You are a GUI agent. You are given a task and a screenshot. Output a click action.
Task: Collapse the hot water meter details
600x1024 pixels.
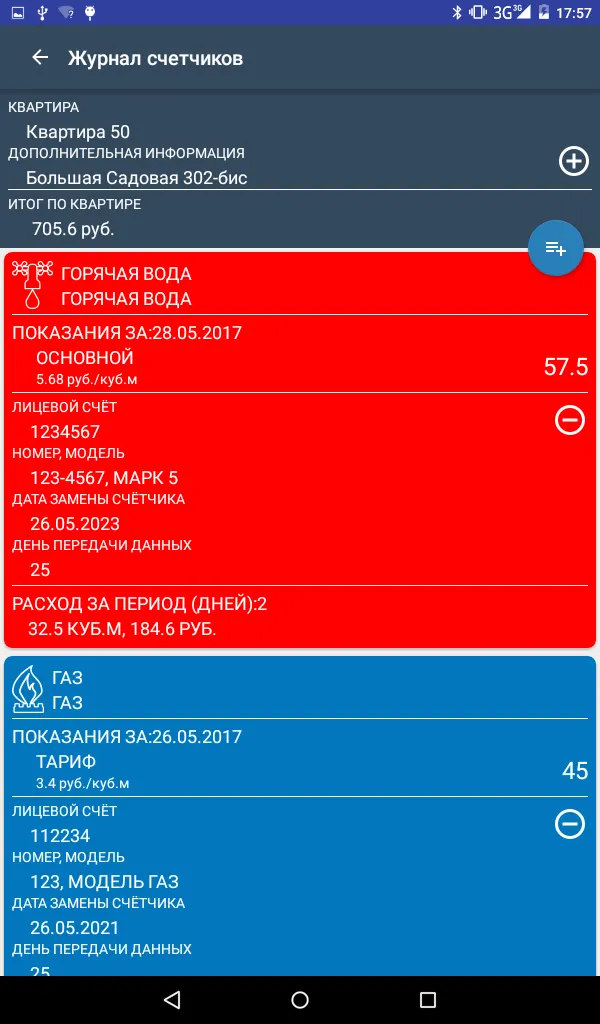pyautogui.click(x=570, y=420)
